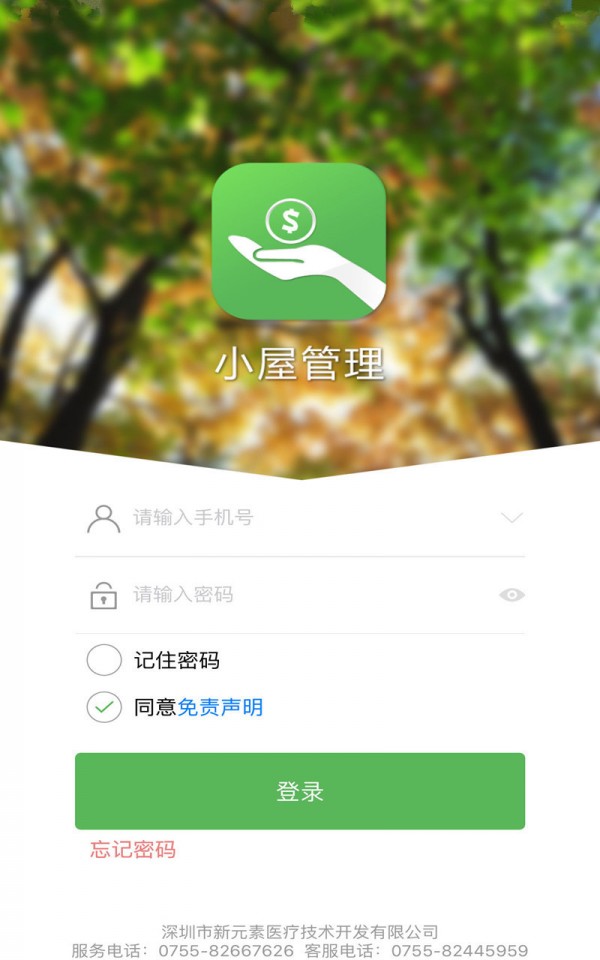The image size is (600, 960).
Task: Show password with the eye icon
Action: point(512,595)
